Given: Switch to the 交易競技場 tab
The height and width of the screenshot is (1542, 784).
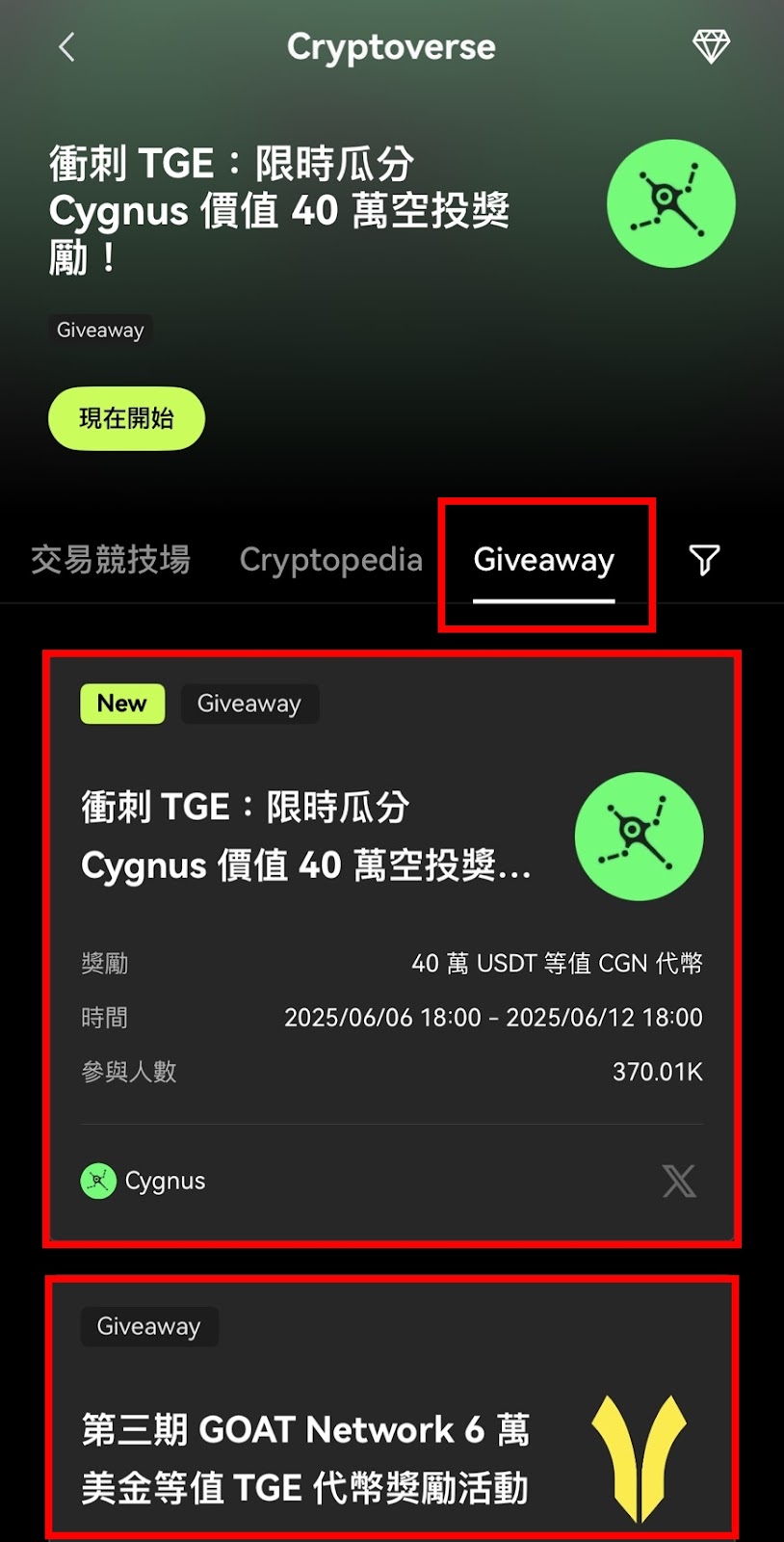Looking at the screenshot, I should (111, 560).
